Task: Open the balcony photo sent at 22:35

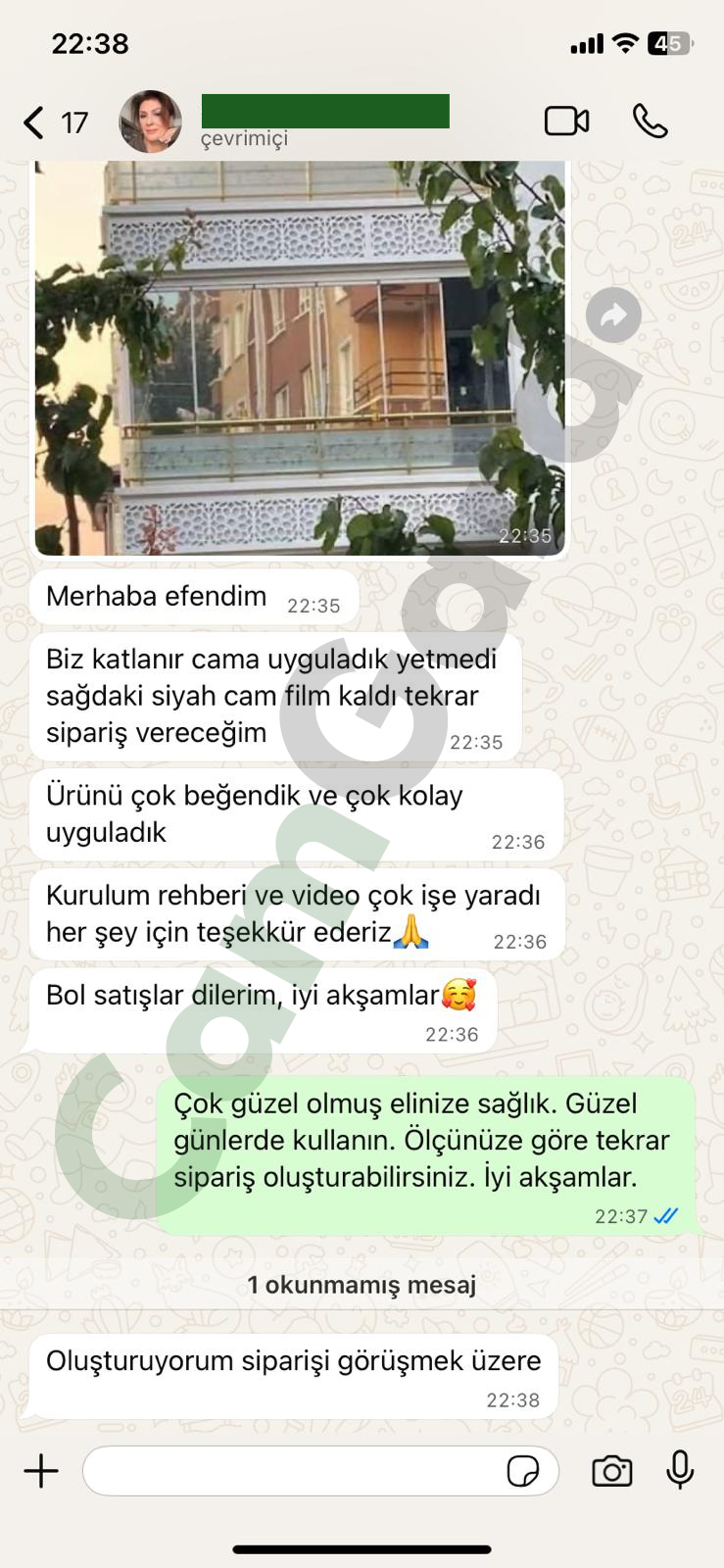Action: click(x=299, y=358)
